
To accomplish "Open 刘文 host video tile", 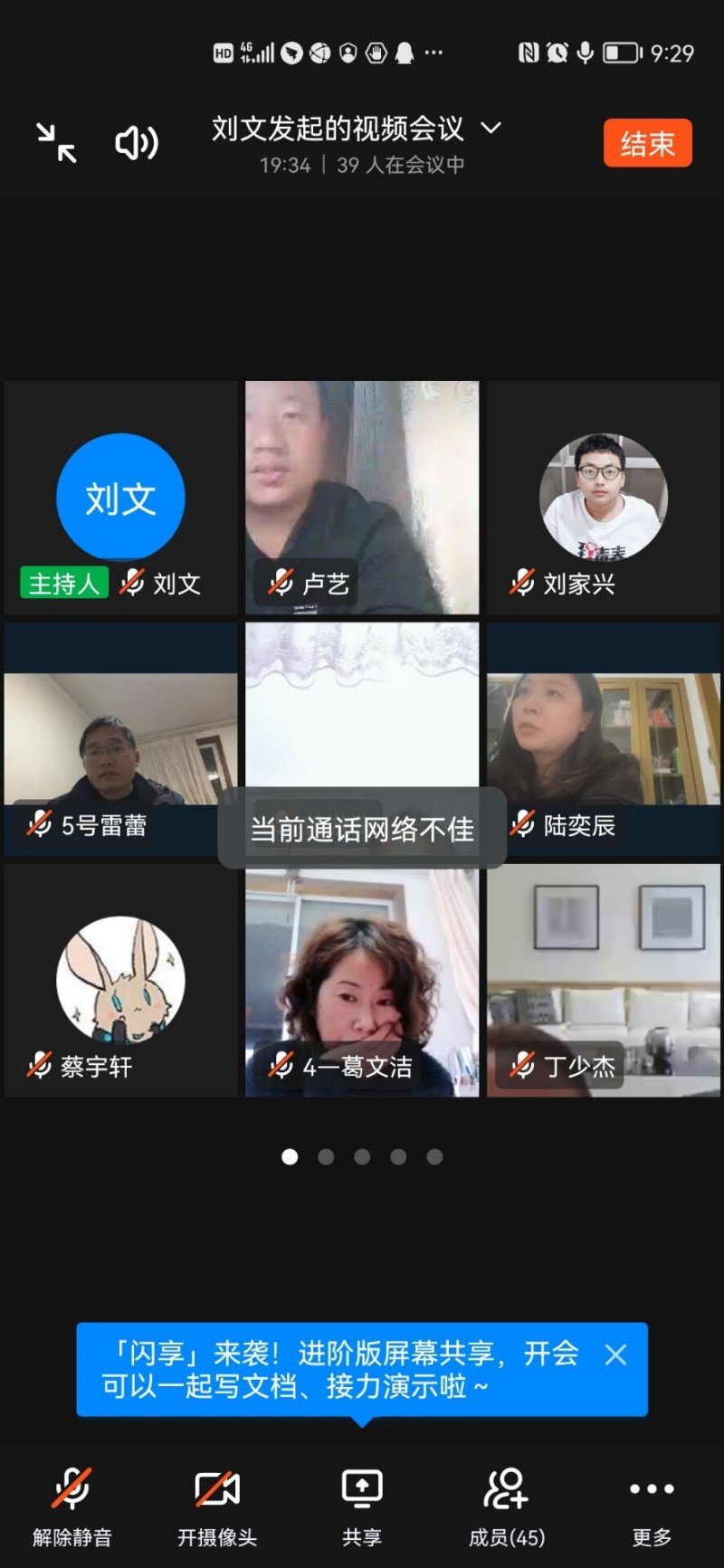I will point(120,498).
